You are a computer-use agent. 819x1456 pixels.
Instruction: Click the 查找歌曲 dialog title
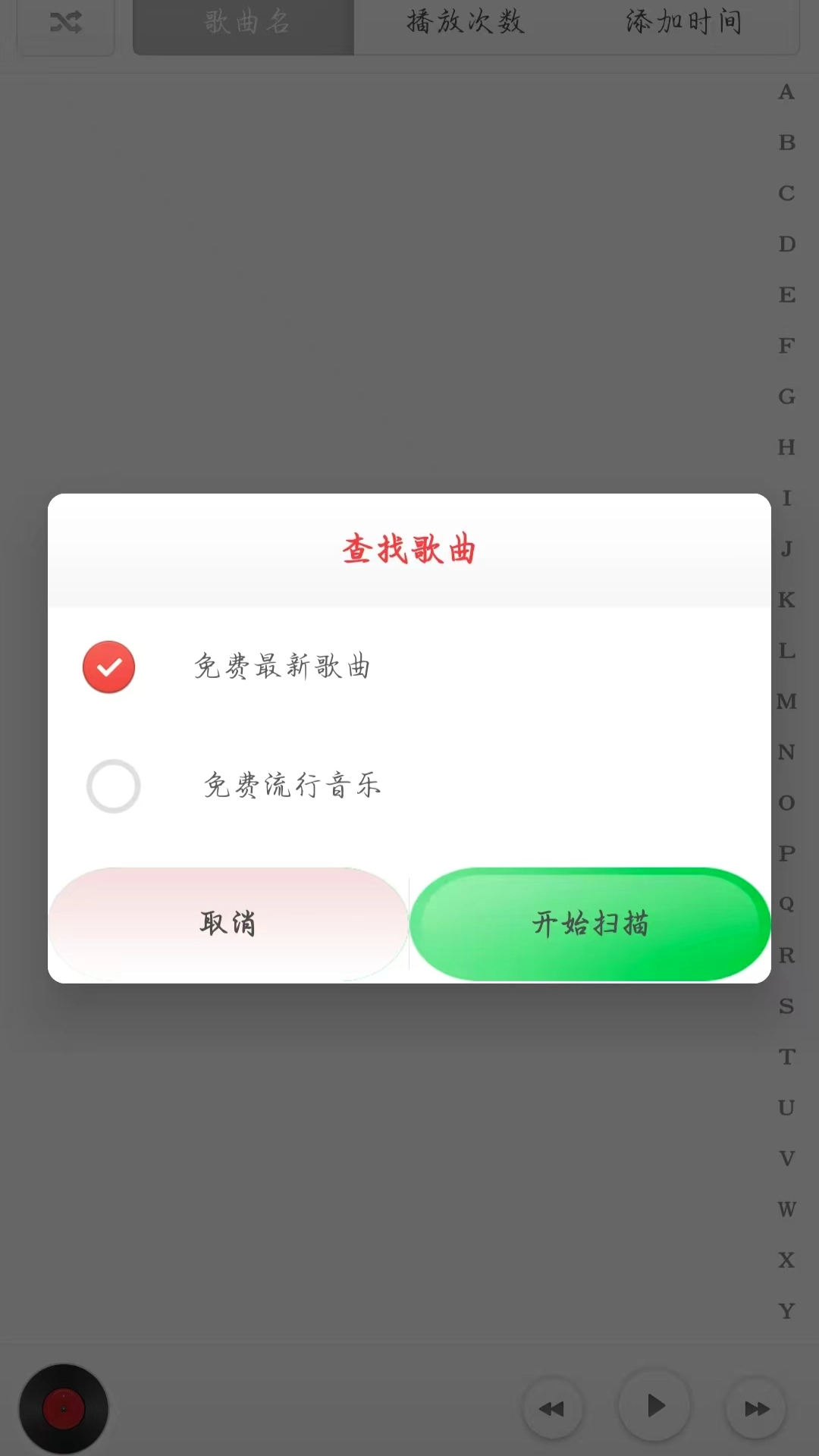point(409,549)
